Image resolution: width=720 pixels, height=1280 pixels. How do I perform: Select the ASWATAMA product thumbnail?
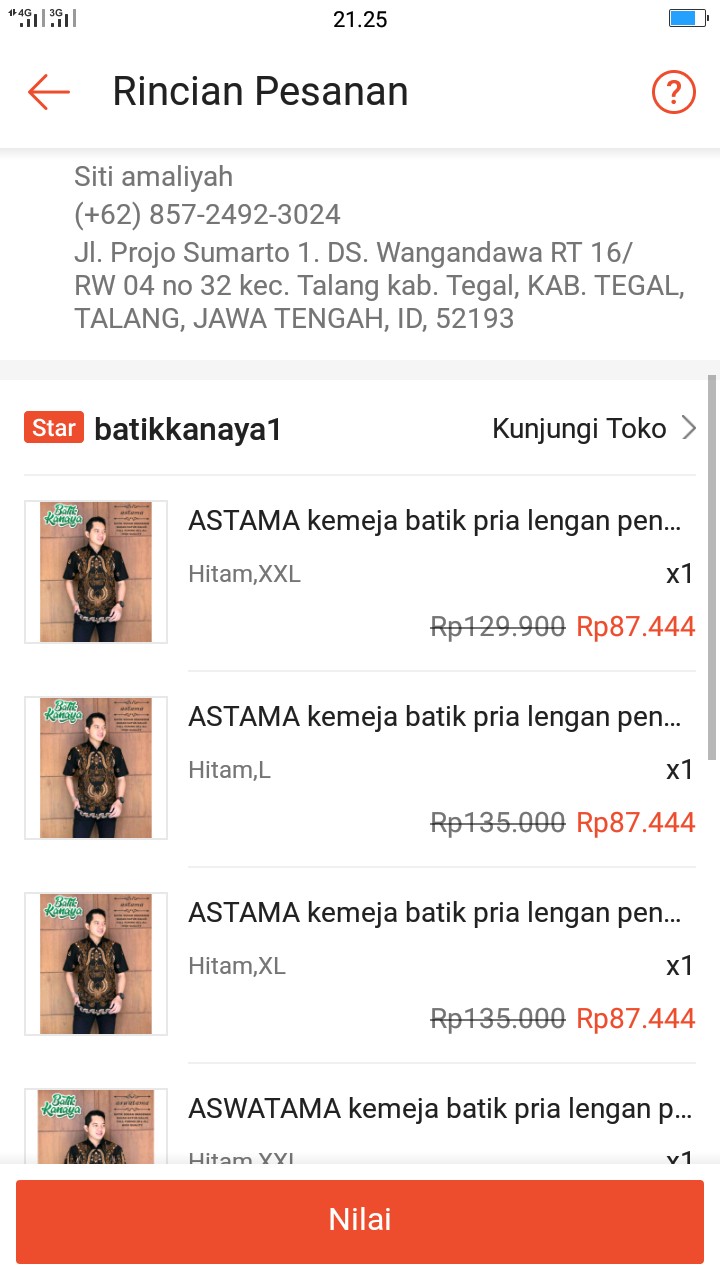pyautogui.click(x=95, y=1125)
